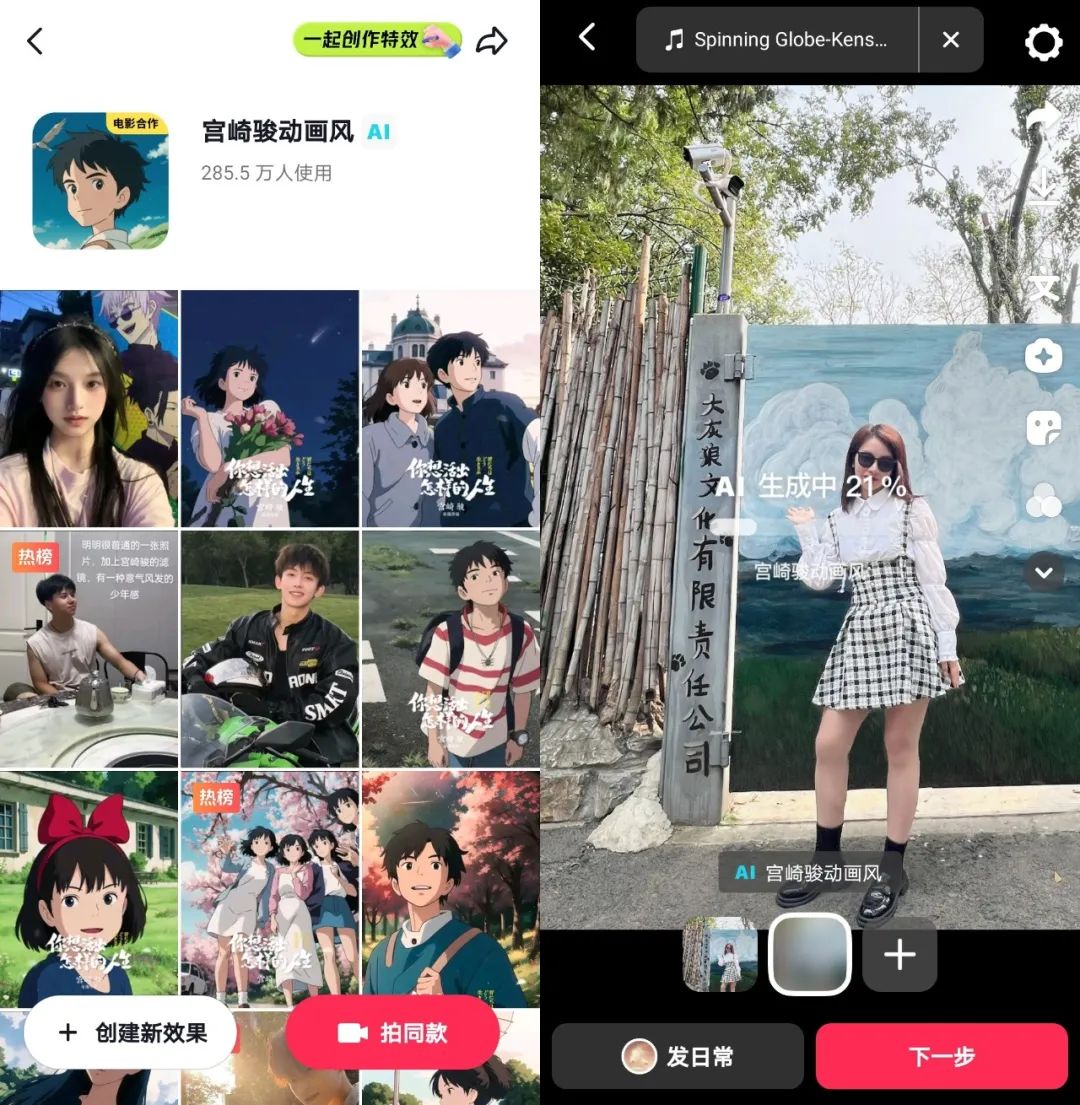Shoot with the effect via 拍同款
This screenshot has height=1105, width=1080.
click(392, 1033)
